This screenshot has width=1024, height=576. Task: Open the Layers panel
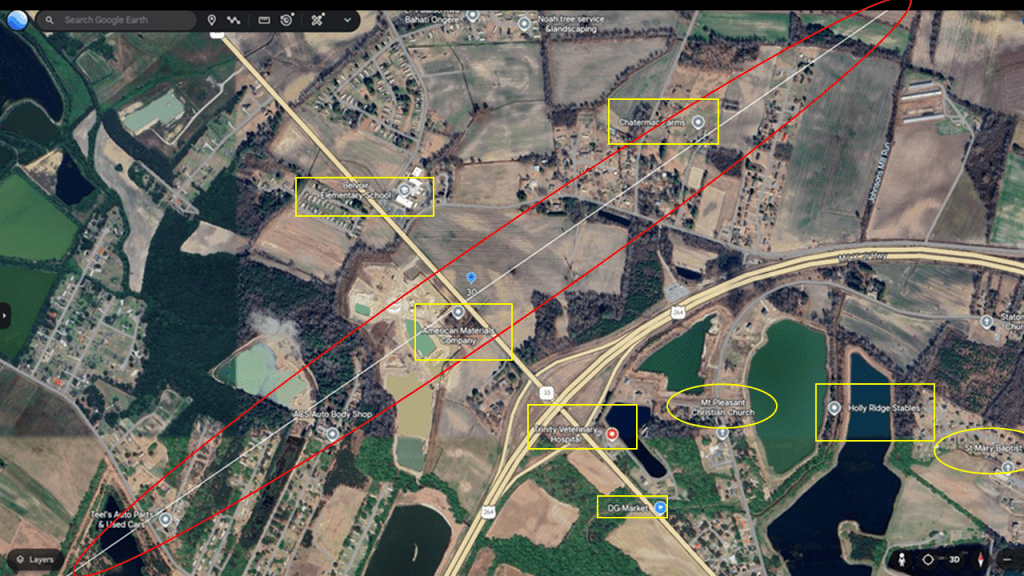tap(34, 560)
